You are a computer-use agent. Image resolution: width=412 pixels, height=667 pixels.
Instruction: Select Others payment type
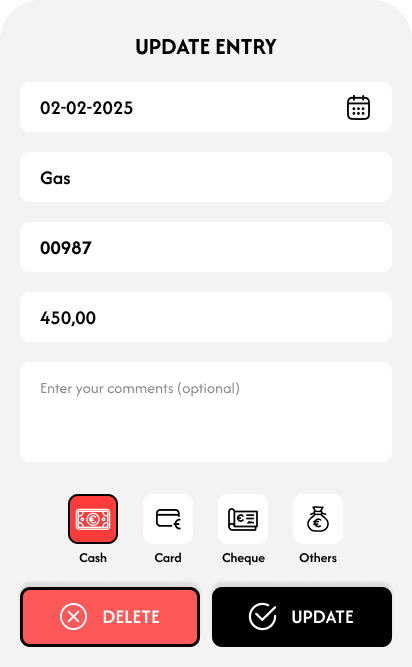coord(318,519)
